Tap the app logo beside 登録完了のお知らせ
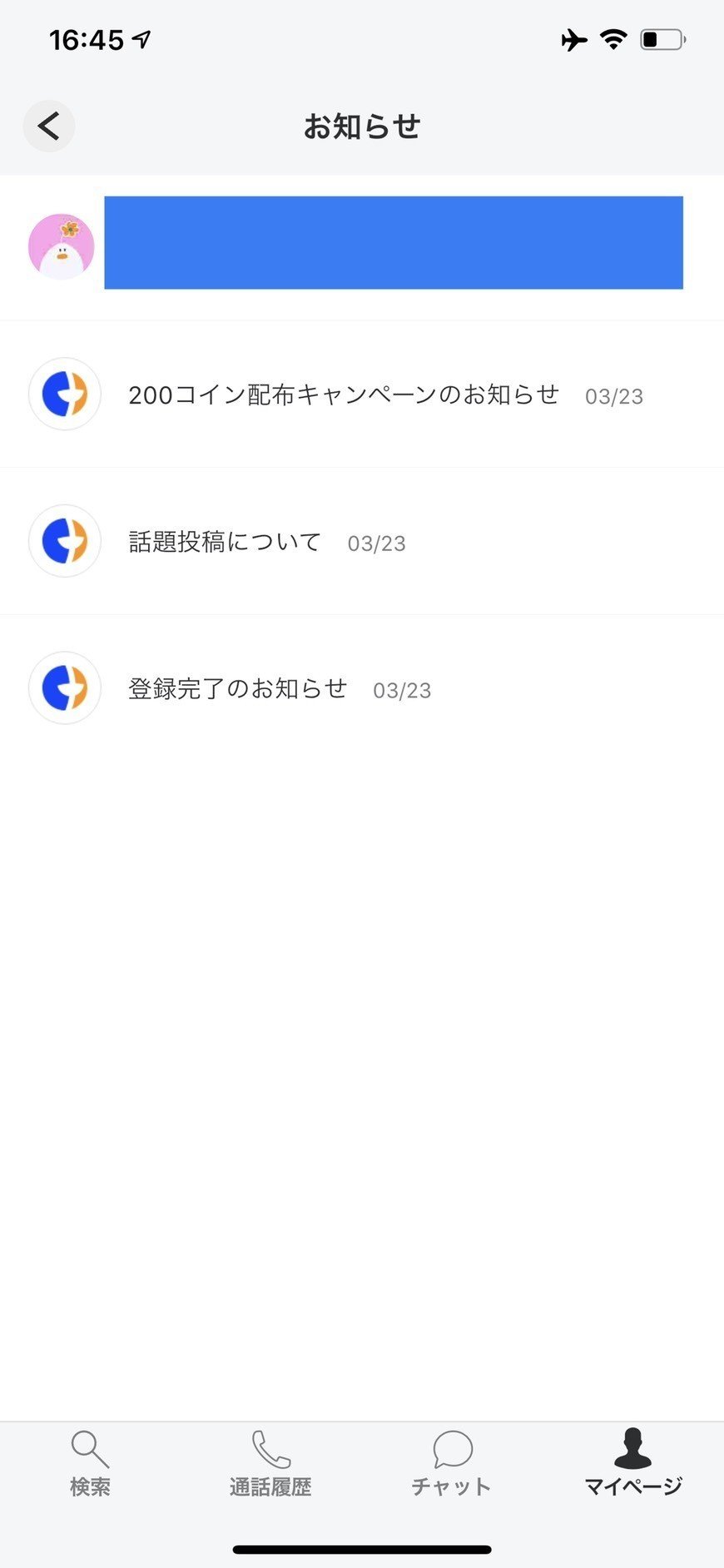 (64, 688)
